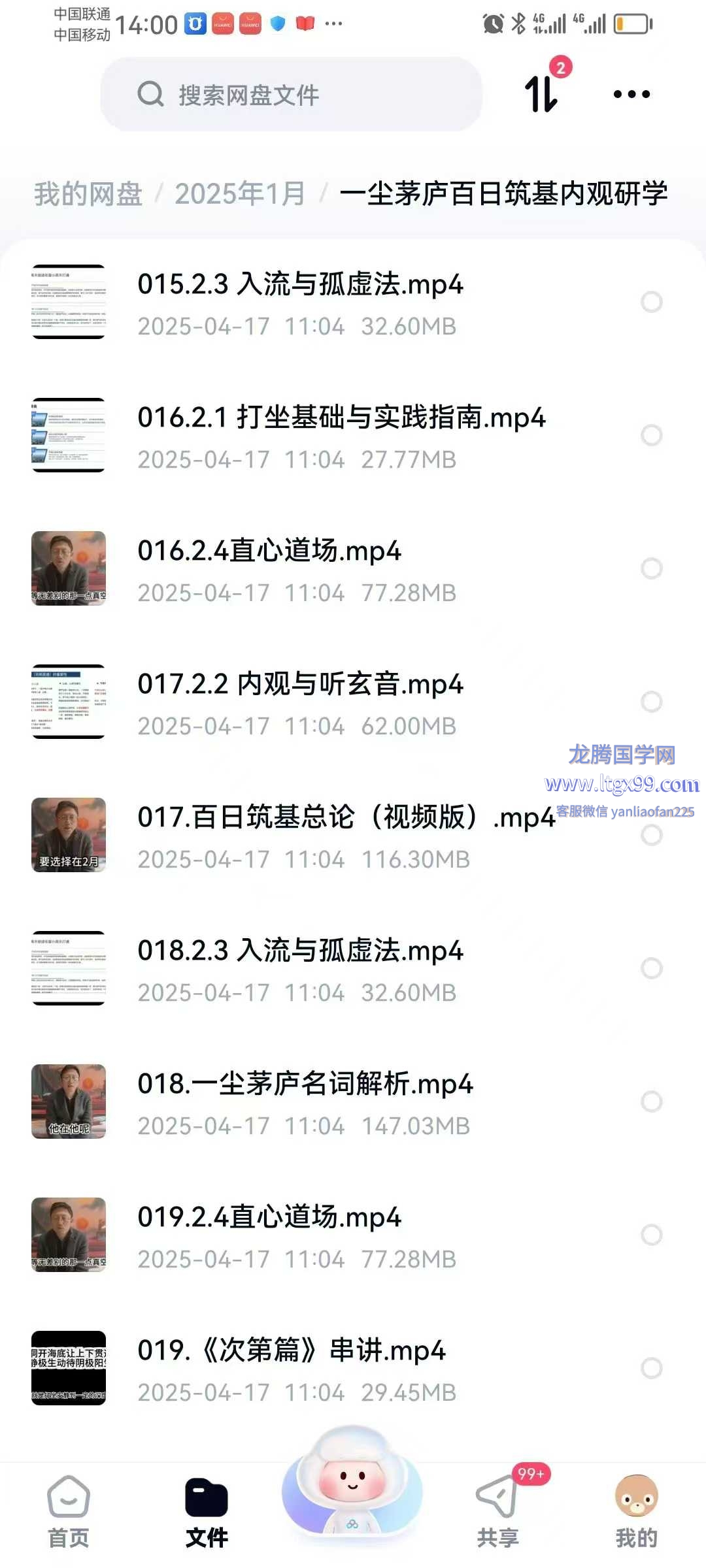This screenshot has height=1568, width=706.
Task: Select the circle for 016.2.4直心道场.mp4
Action: click(x=651, y=568)
